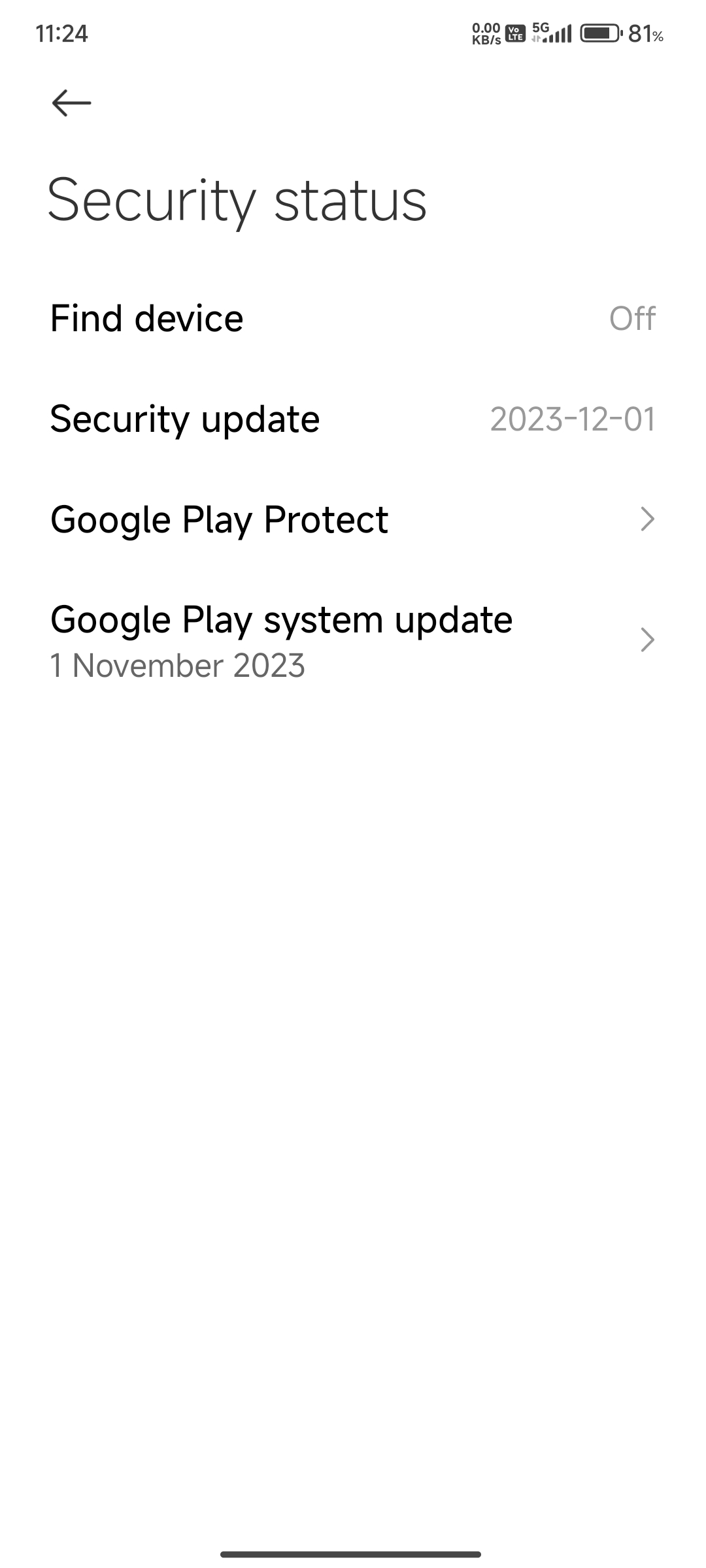
Task: Open the Find device setting
Action: pos(353,319)
